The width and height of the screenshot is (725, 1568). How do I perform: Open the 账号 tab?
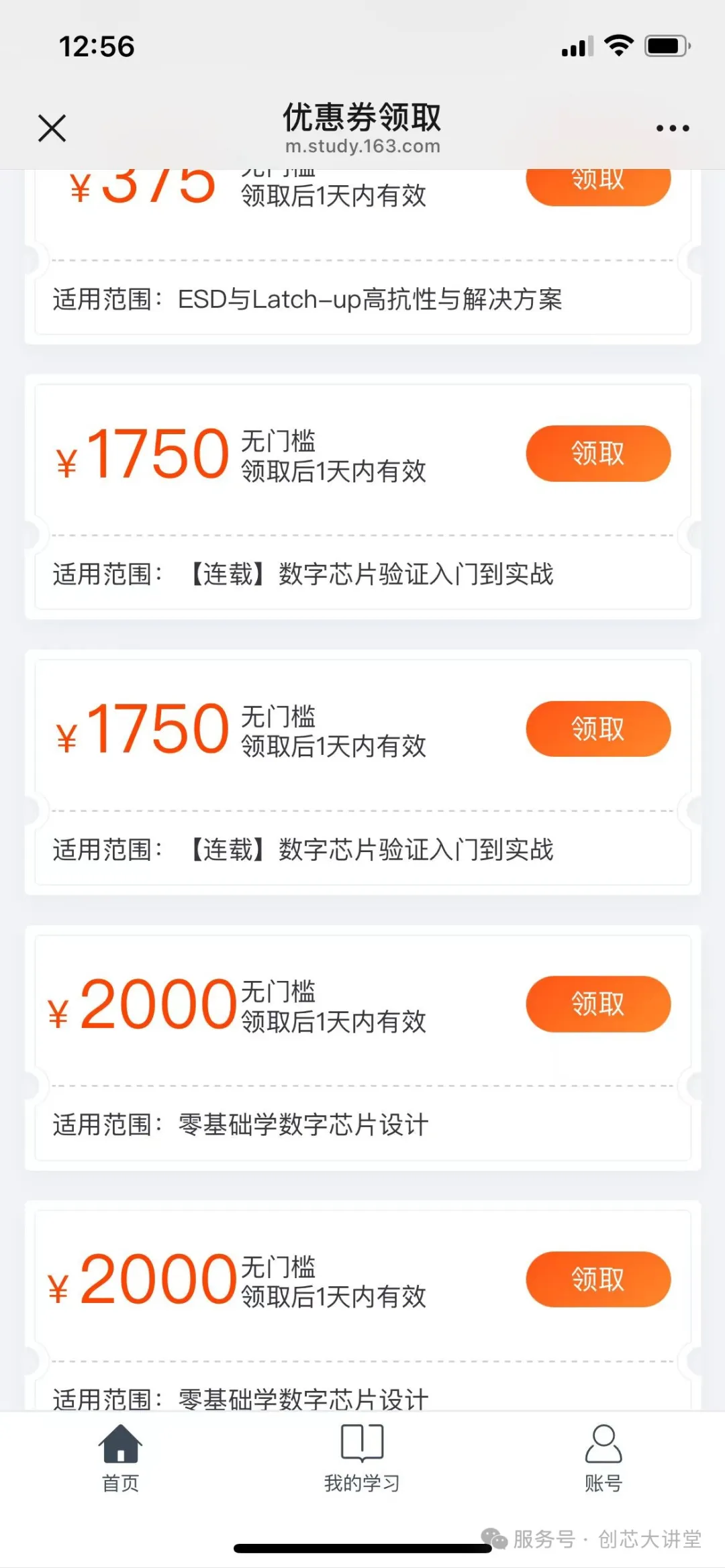(x=603, y=1457)
